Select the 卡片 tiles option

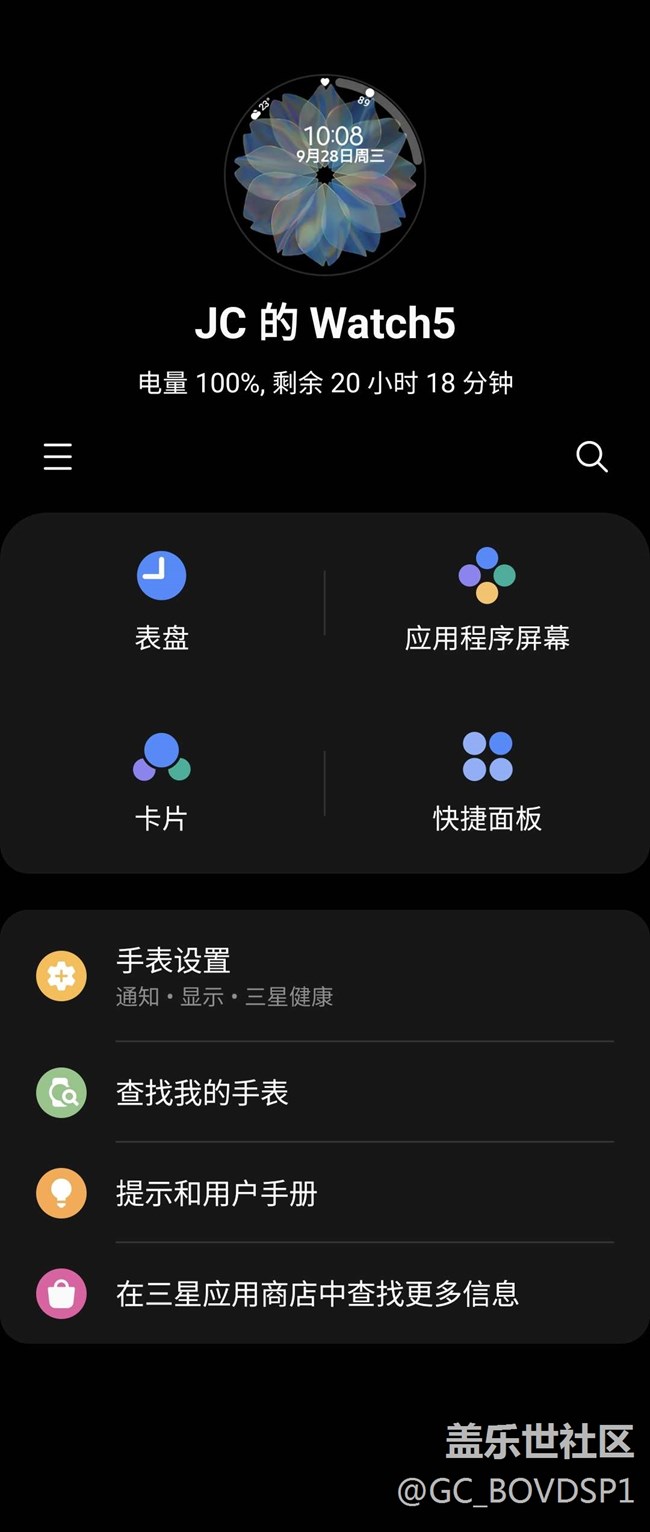[x=162, y=782]
